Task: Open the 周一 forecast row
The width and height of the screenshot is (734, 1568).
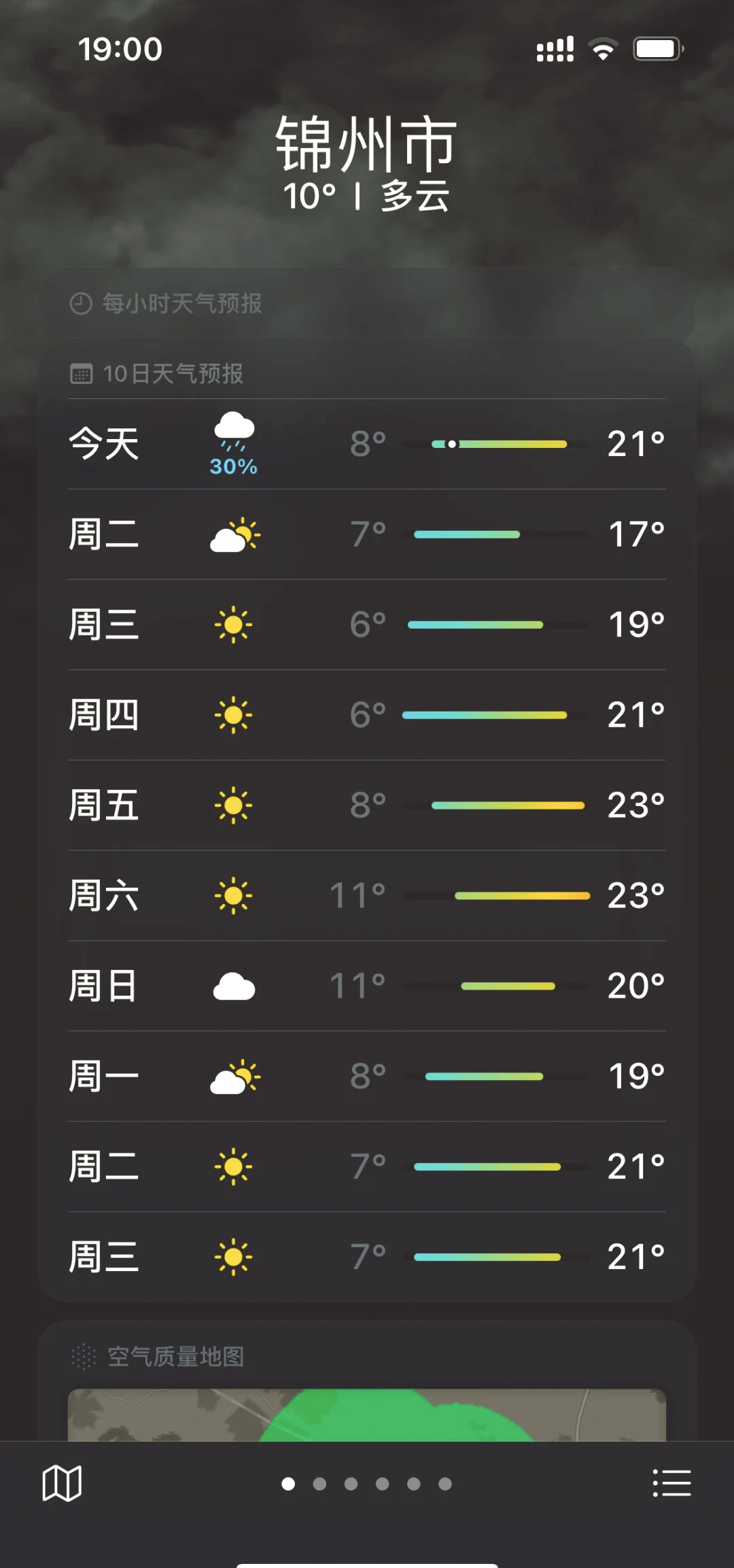Action: tap(367, 1077)
